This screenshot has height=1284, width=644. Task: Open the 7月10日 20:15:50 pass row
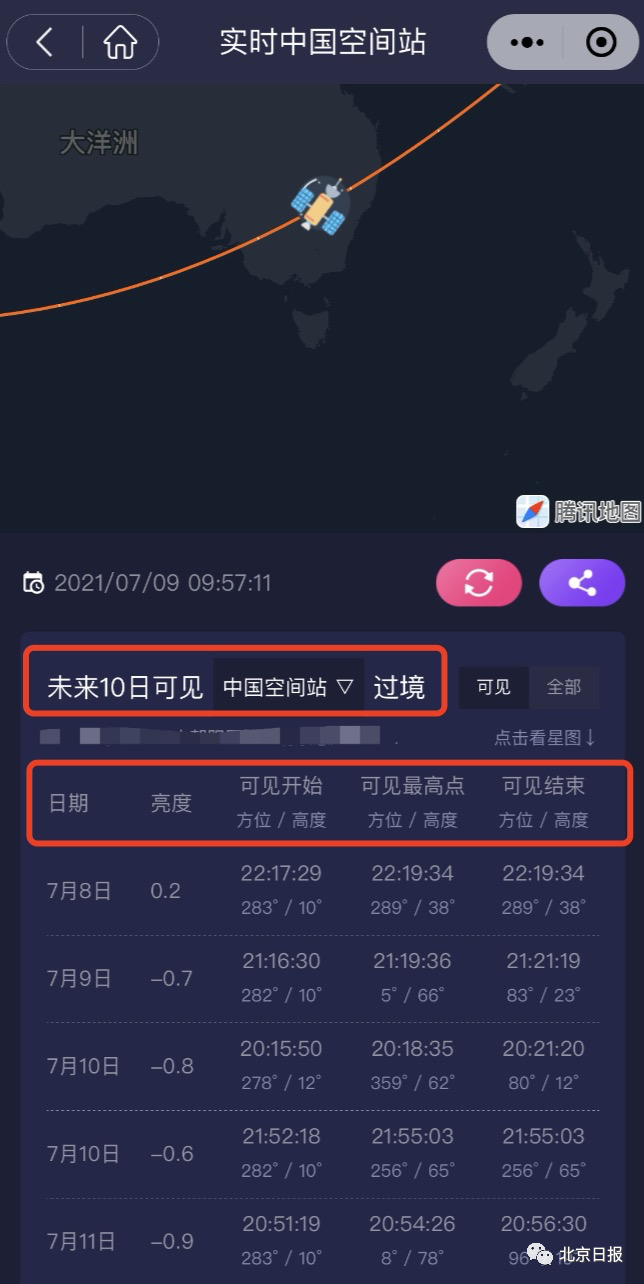click(x=322, y=1066)
